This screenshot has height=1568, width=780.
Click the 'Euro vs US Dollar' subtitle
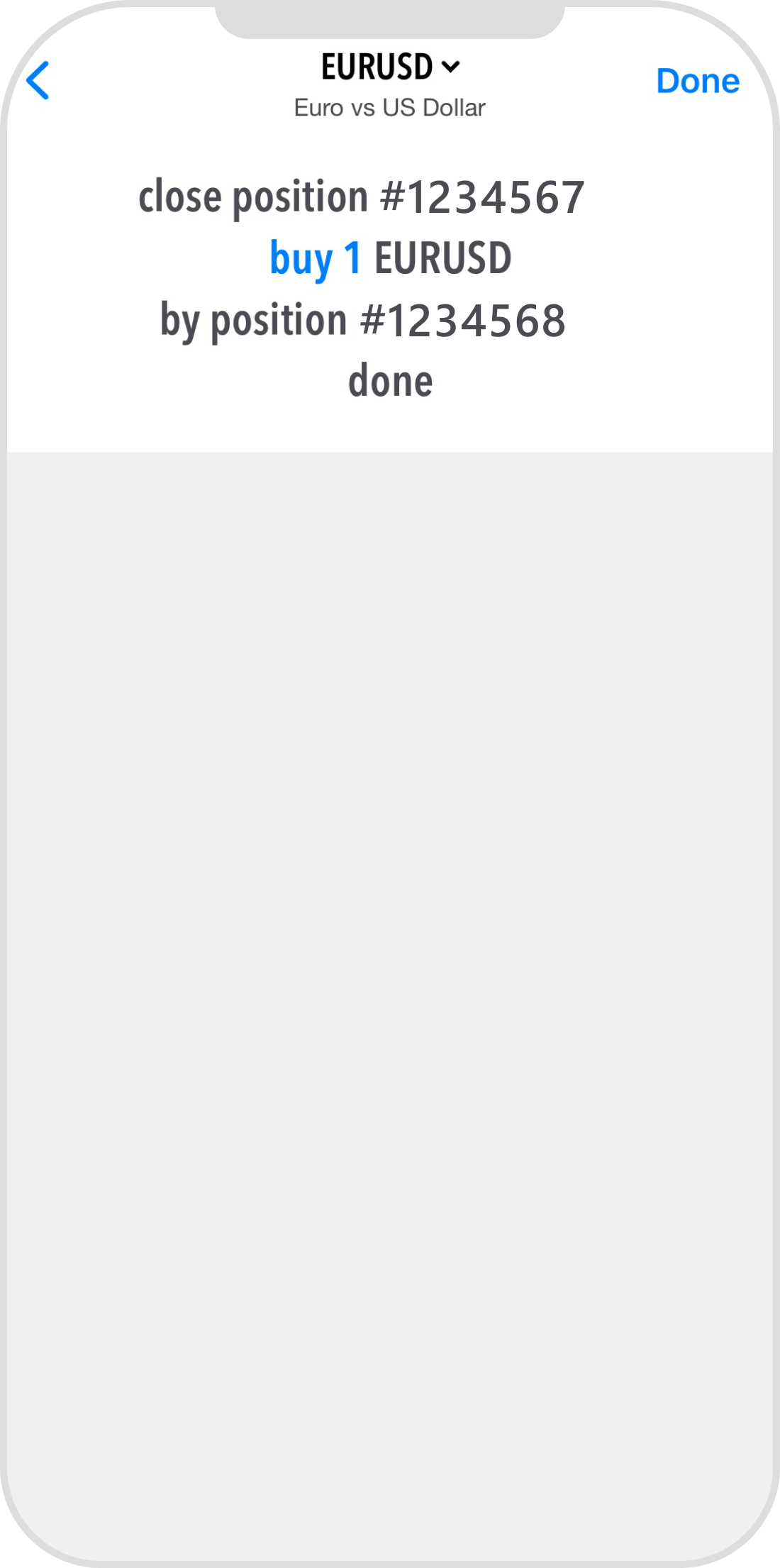tap(389, 107)
